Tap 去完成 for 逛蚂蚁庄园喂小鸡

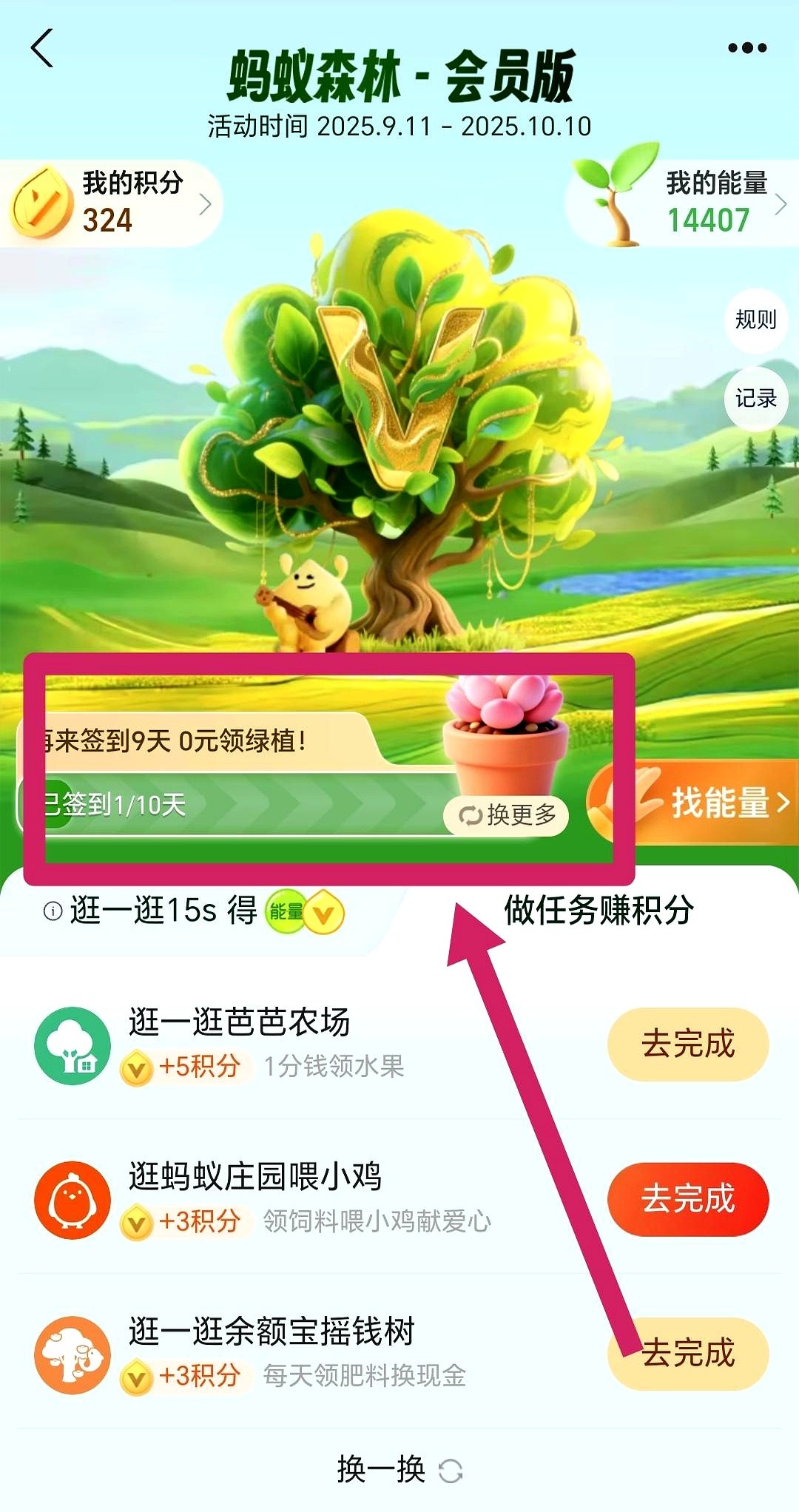687,1198
